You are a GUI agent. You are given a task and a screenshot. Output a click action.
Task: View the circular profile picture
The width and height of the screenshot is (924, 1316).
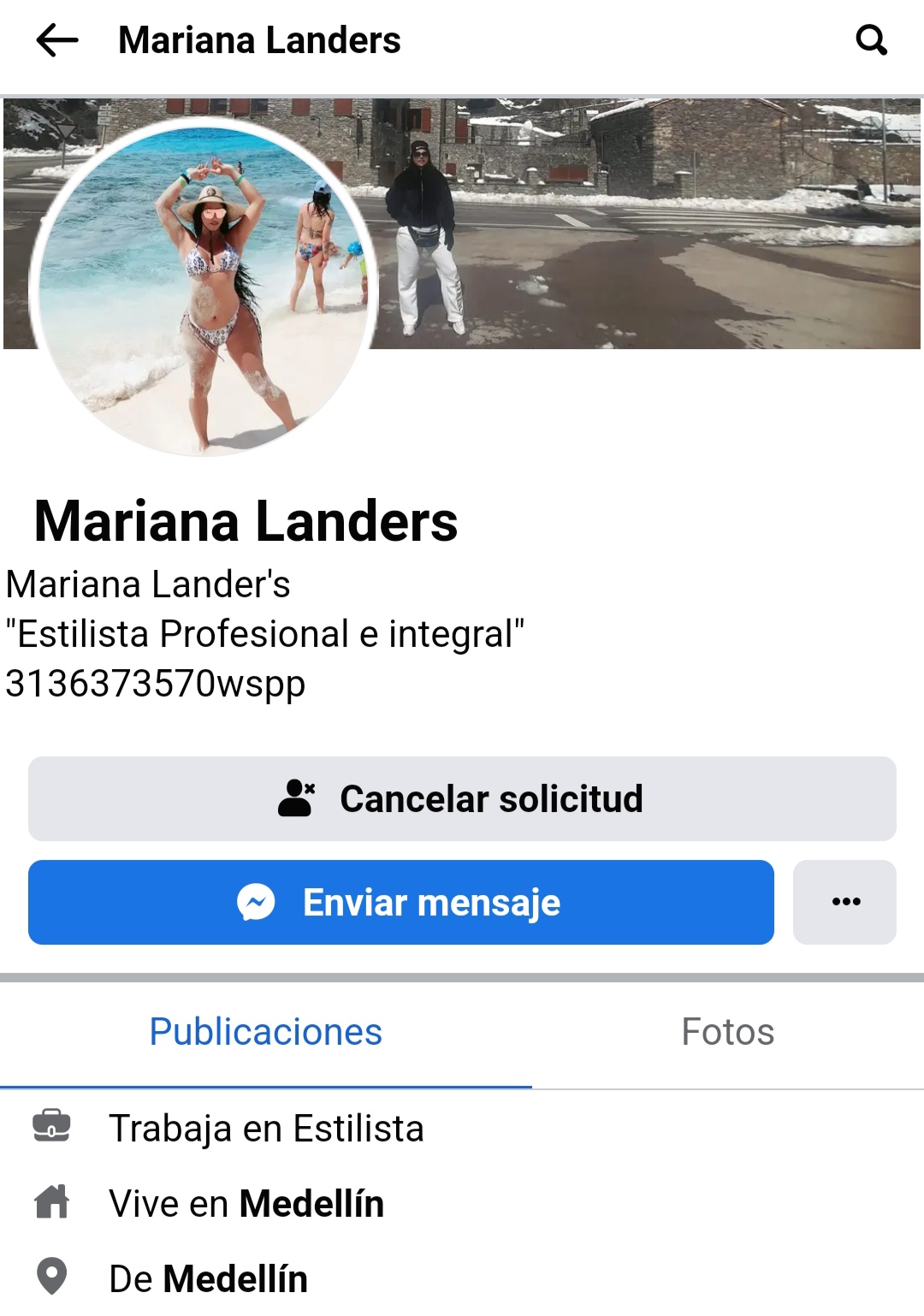tap(204, 287)
